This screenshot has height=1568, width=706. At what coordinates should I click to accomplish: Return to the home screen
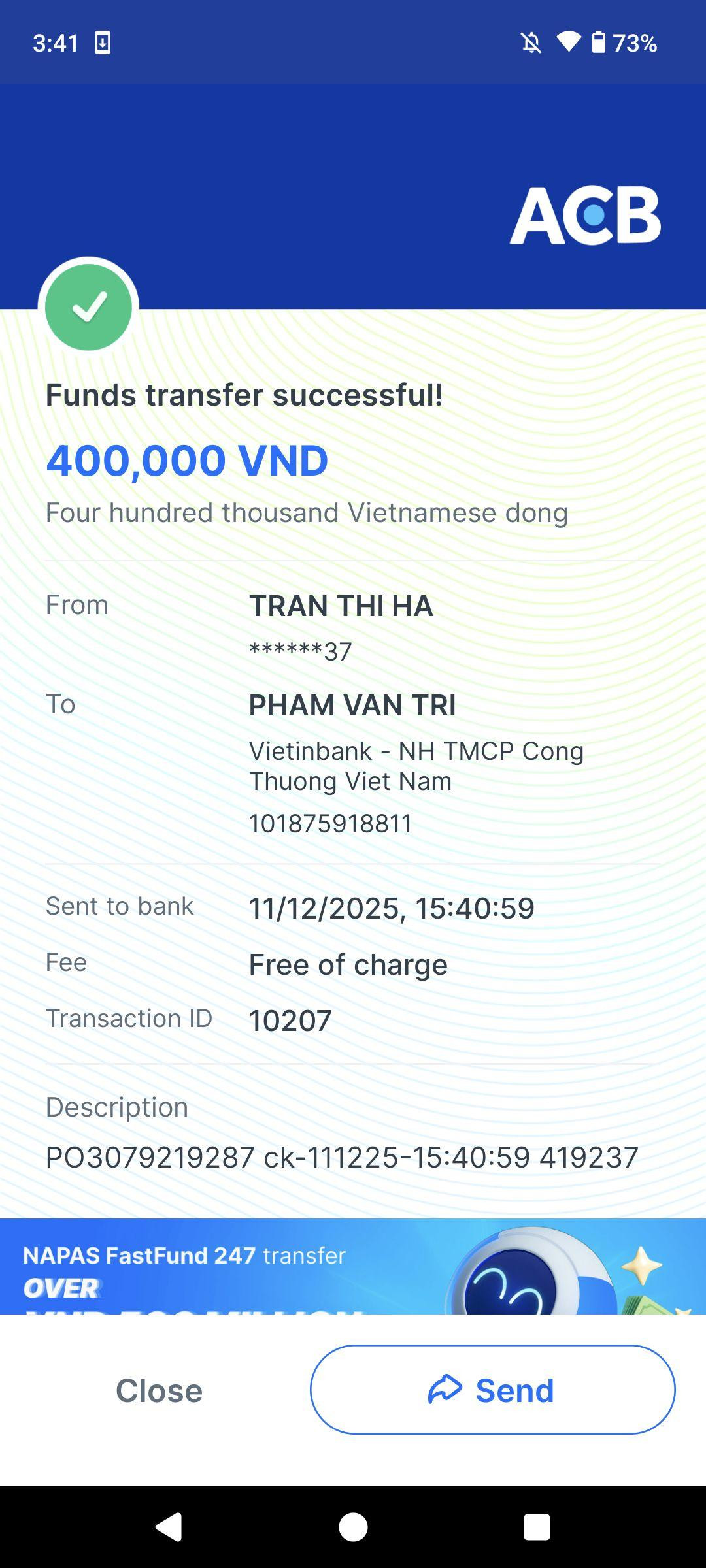click(x=353, y=1527)
